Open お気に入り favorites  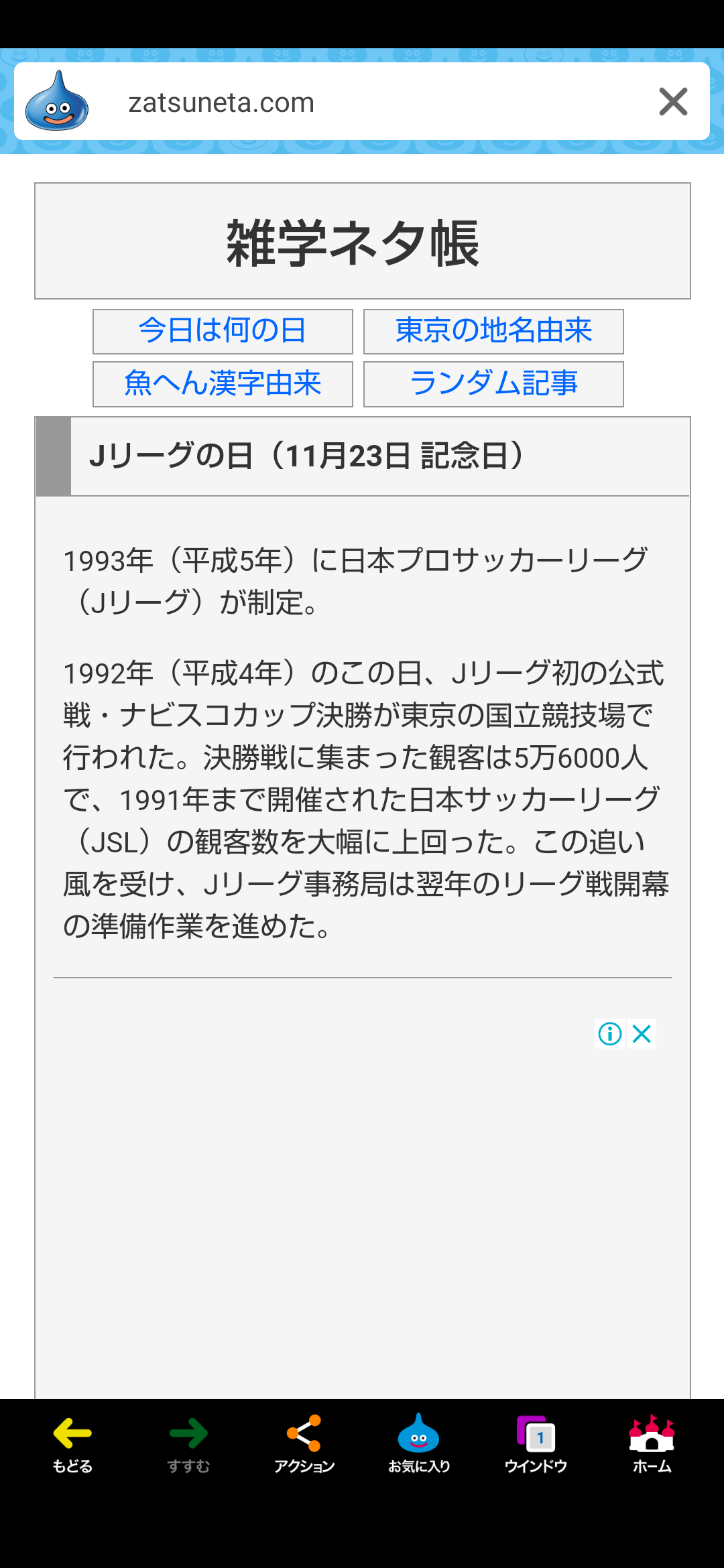pos(419,1445)
